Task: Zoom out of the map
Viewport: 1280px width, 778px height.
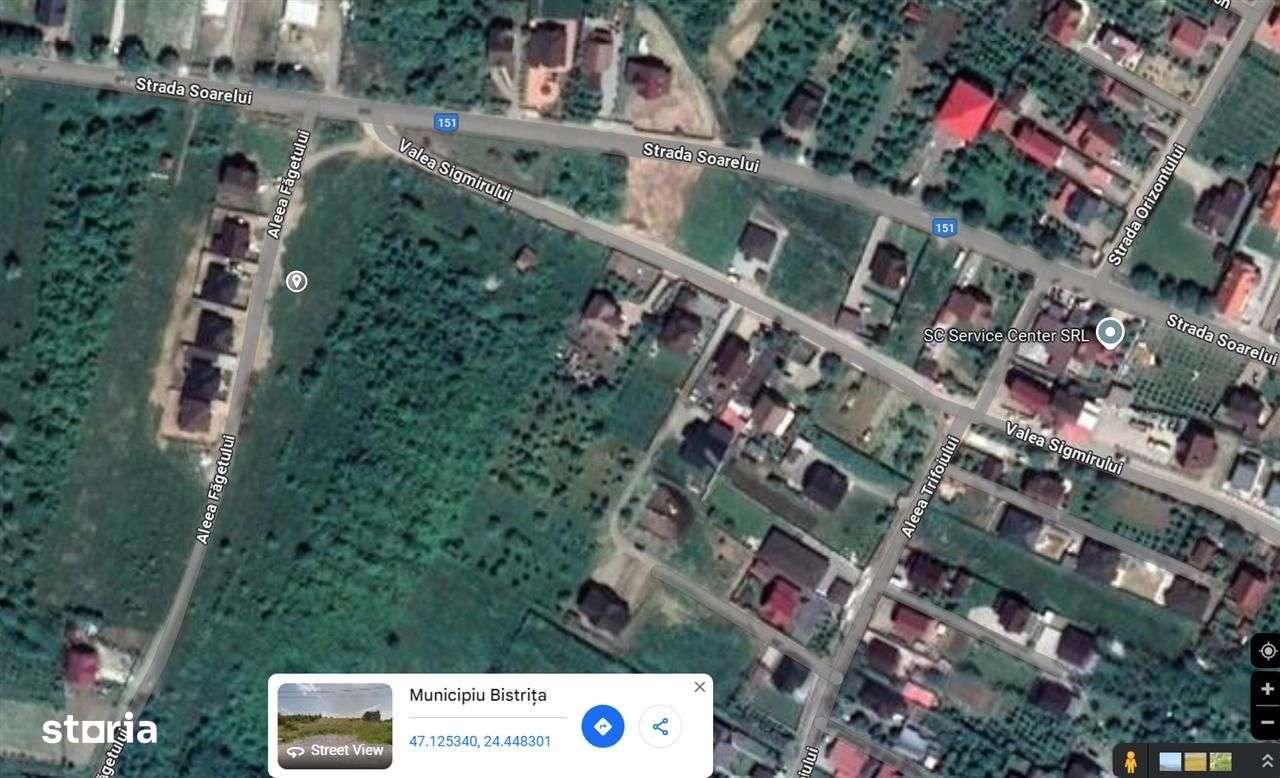Action: click(x=1268, y=721)
